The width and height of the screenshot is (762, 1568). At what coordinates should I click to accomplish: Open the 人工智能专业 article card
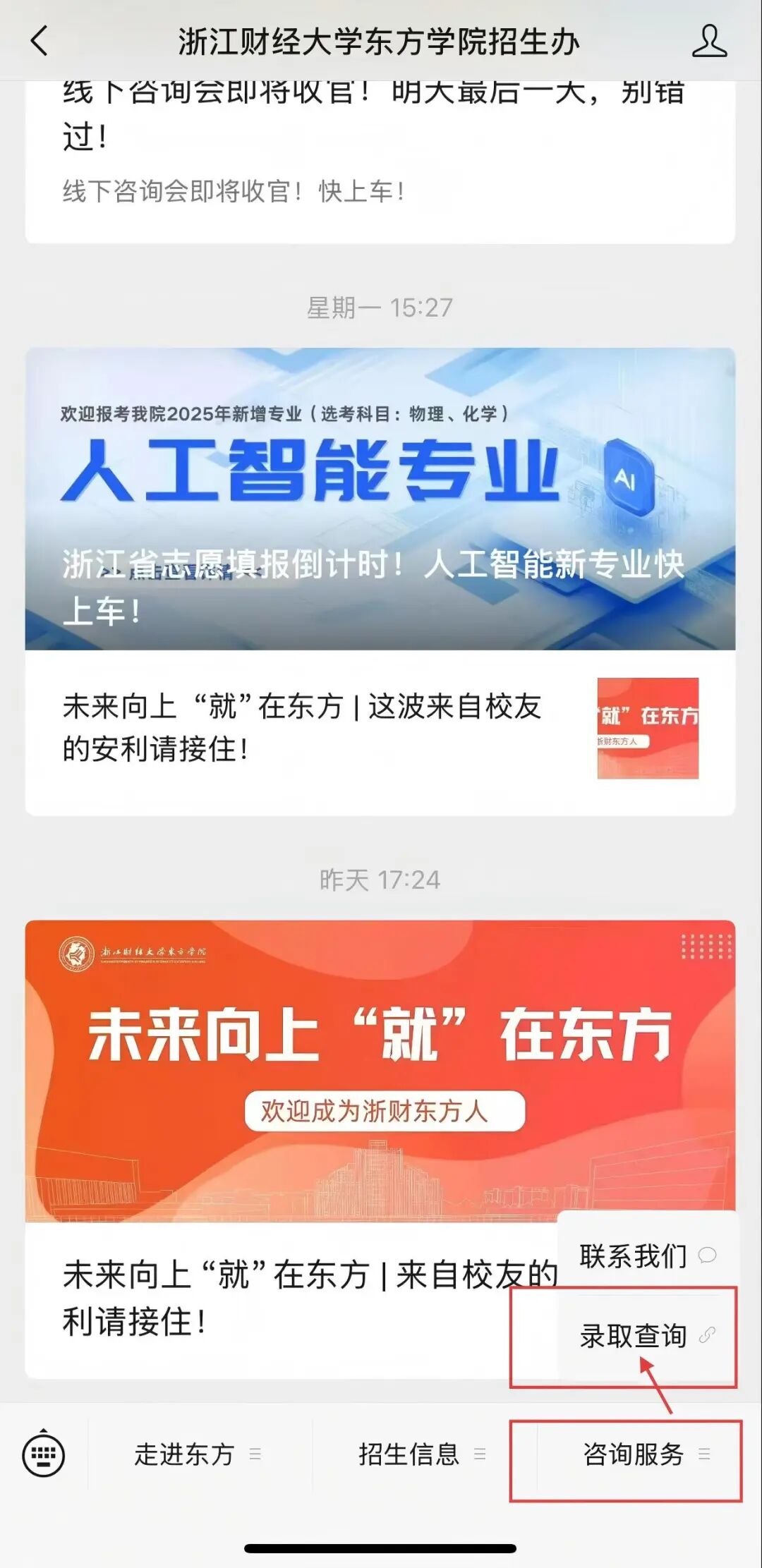[380, 499]
